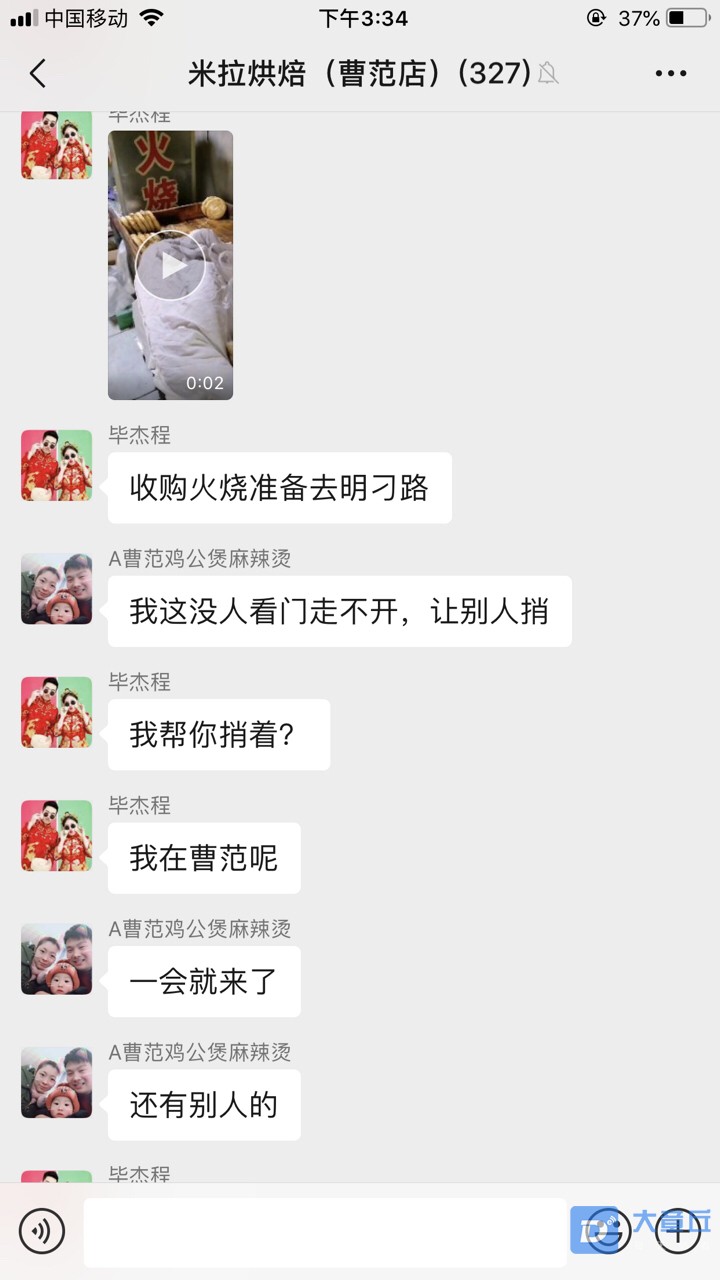Open avatar next to 我这没人看门走不开

[56, 589]
